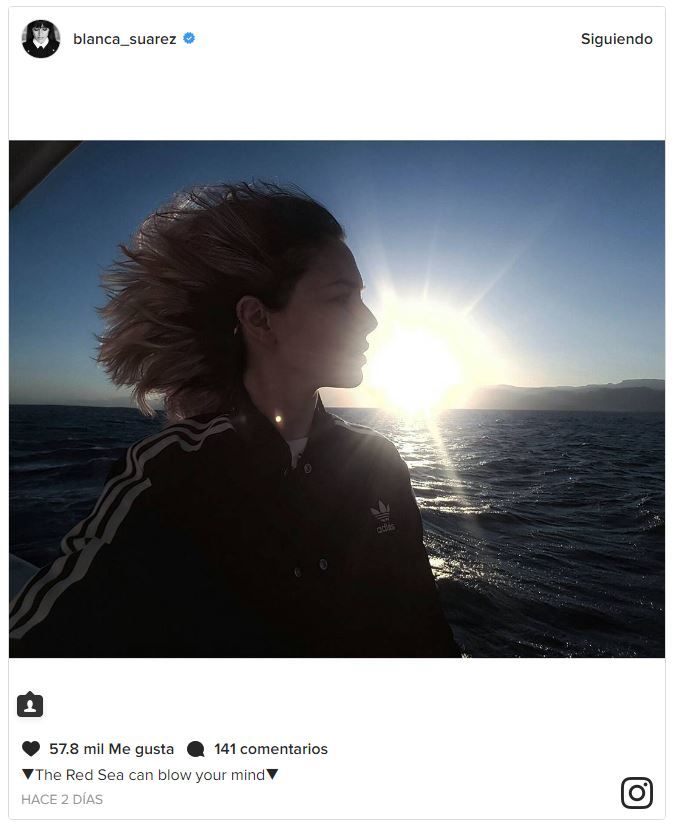Open the Red Sea sunset photo post
This screenshot has height=828, width=676.
(337, 398)
